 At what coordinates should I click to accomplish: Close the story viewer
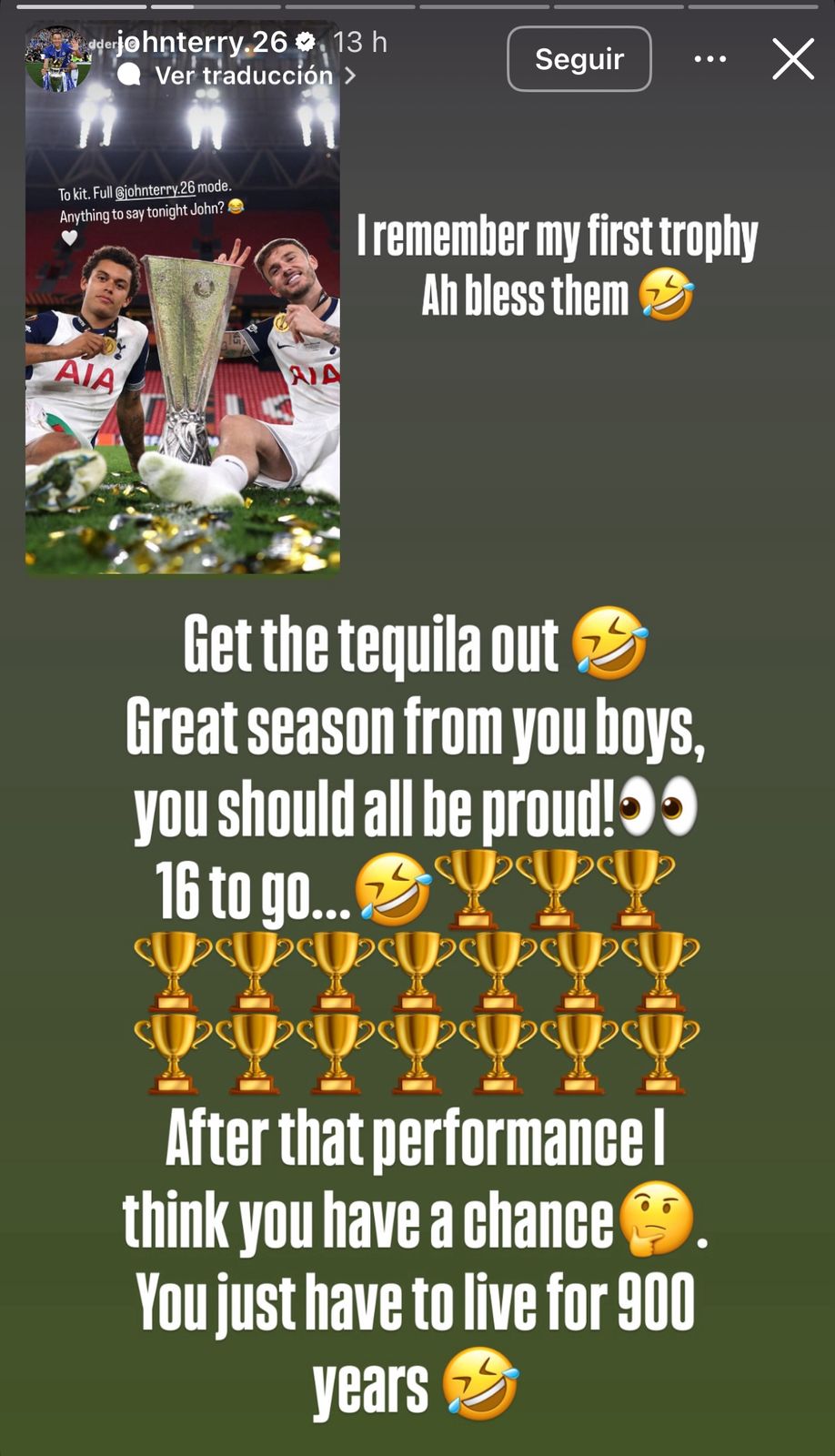tap(792, 59)
